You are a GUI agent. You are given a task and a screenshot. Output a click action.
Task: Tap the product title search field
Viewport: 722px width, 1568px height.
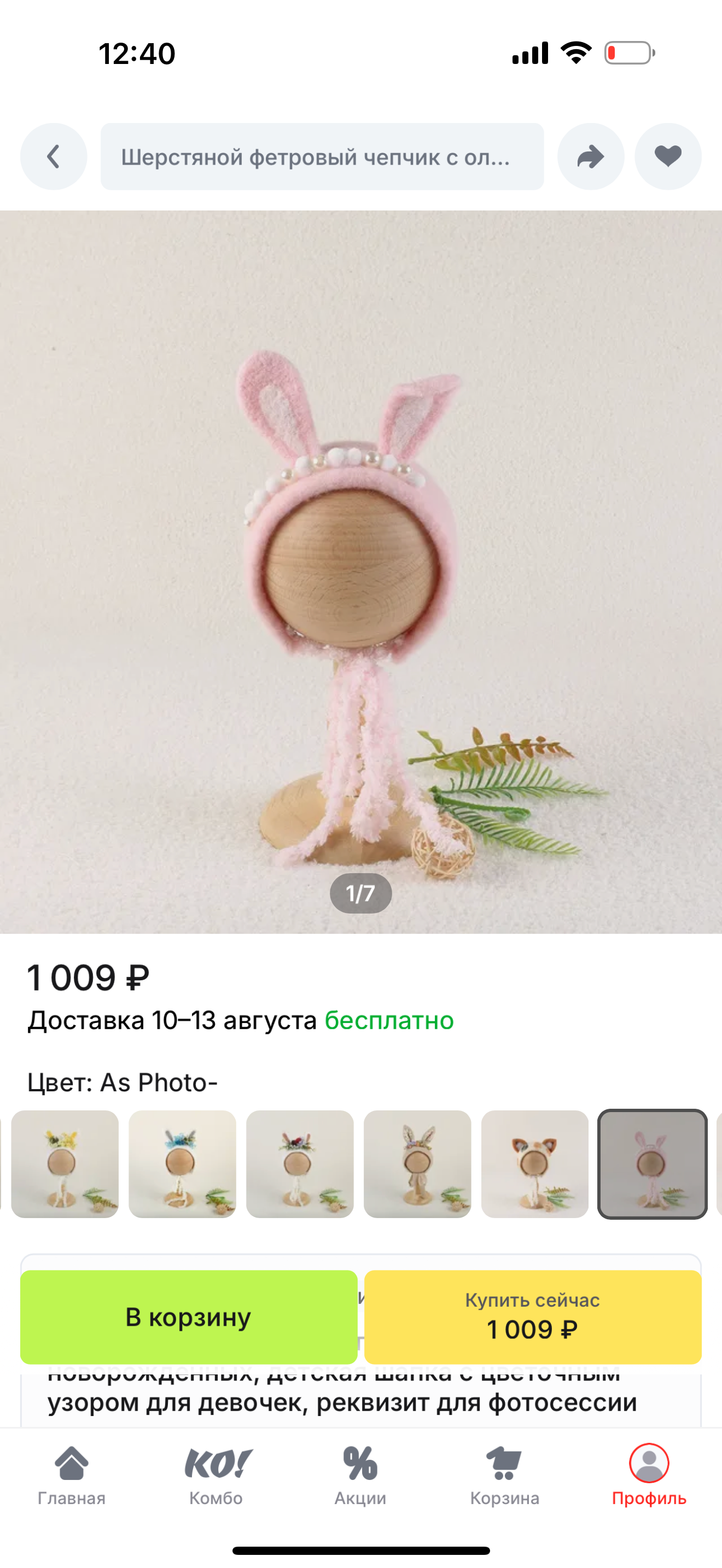(x=322, y=156)
